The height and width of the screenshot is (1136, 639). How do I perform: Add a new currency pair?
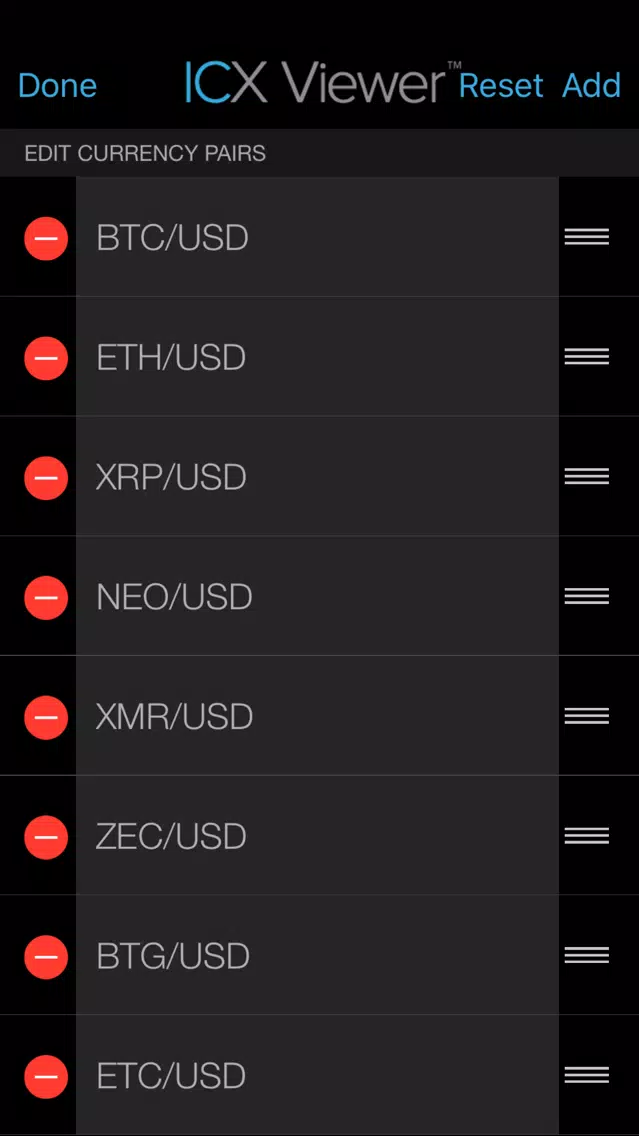tap(591, 85)
